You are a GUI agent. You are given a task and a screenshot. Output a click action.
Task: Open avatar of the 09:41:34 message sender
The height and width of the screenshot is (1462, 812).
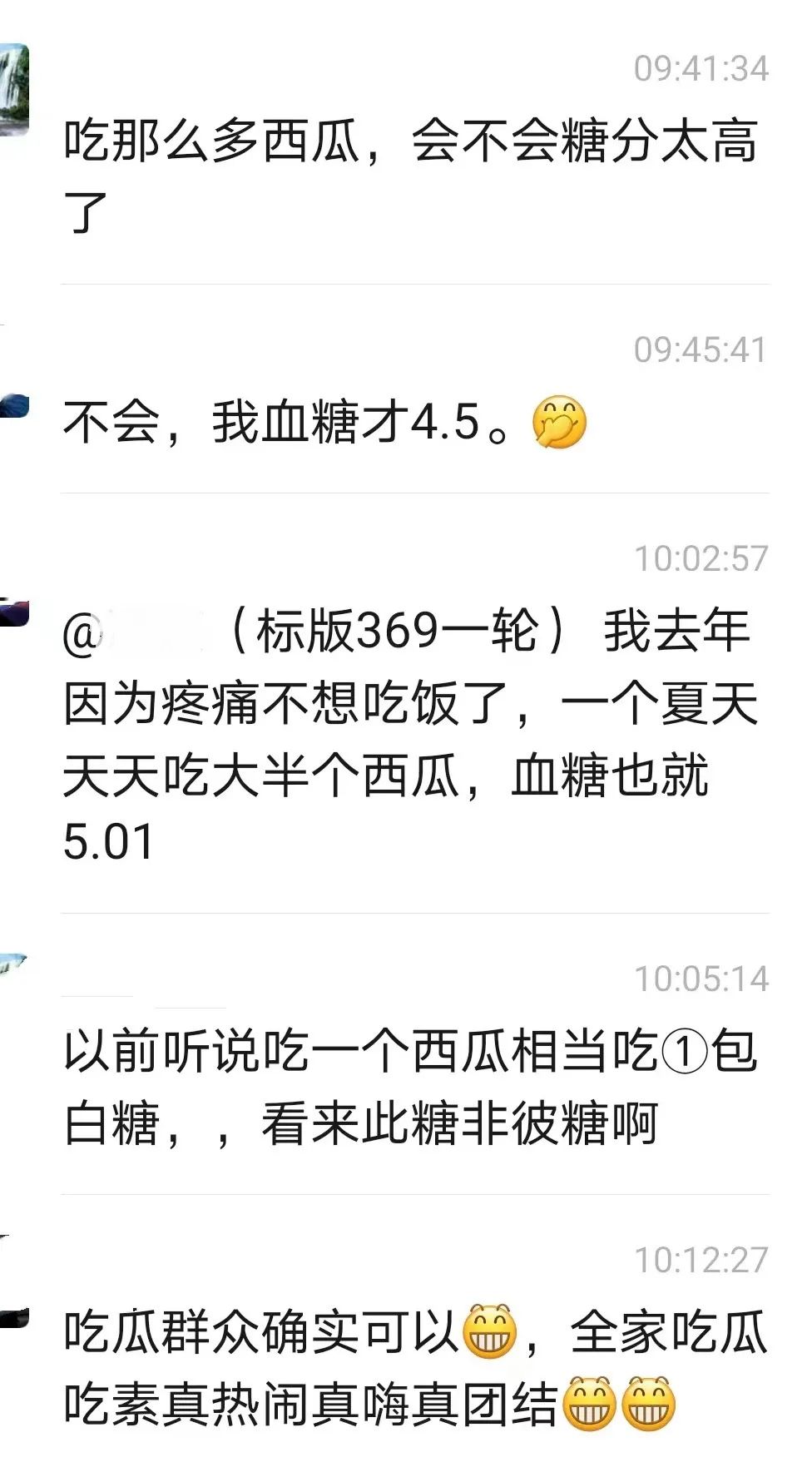13,89
